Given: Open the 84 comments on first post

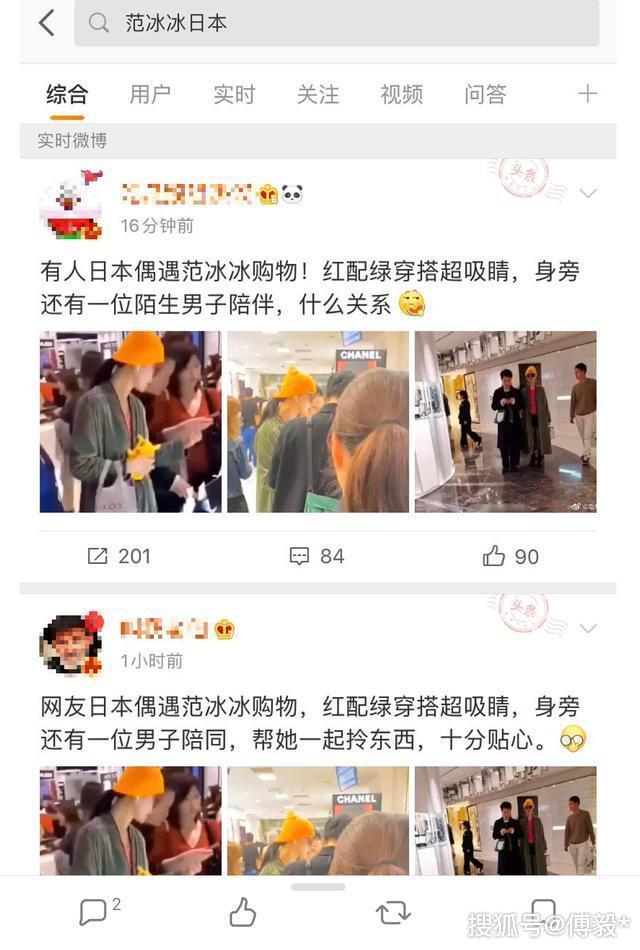Looking at the screenshot, I should point(316,557).
